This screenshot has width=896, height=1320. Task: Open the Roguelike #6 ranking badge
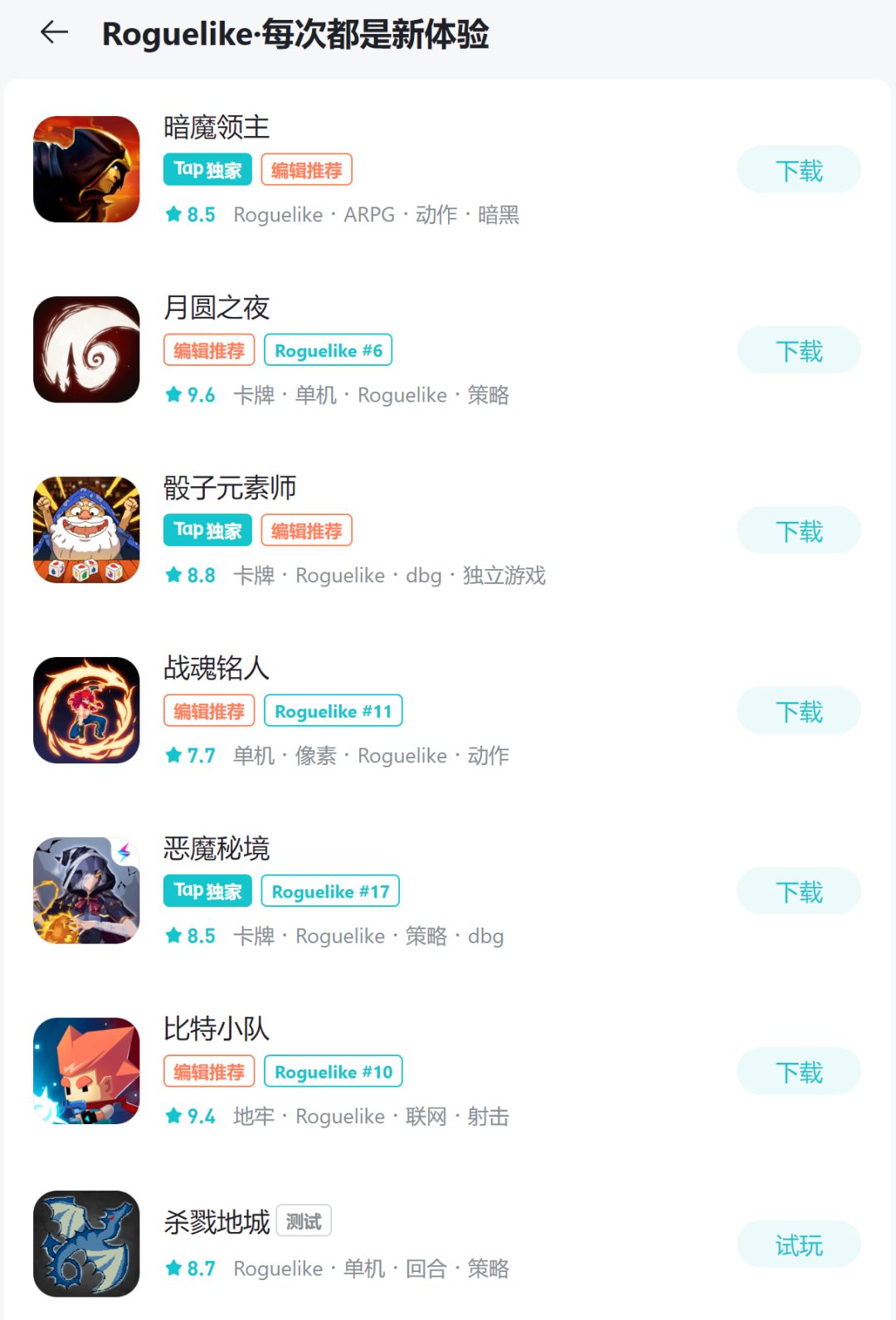tap(329, 350)
